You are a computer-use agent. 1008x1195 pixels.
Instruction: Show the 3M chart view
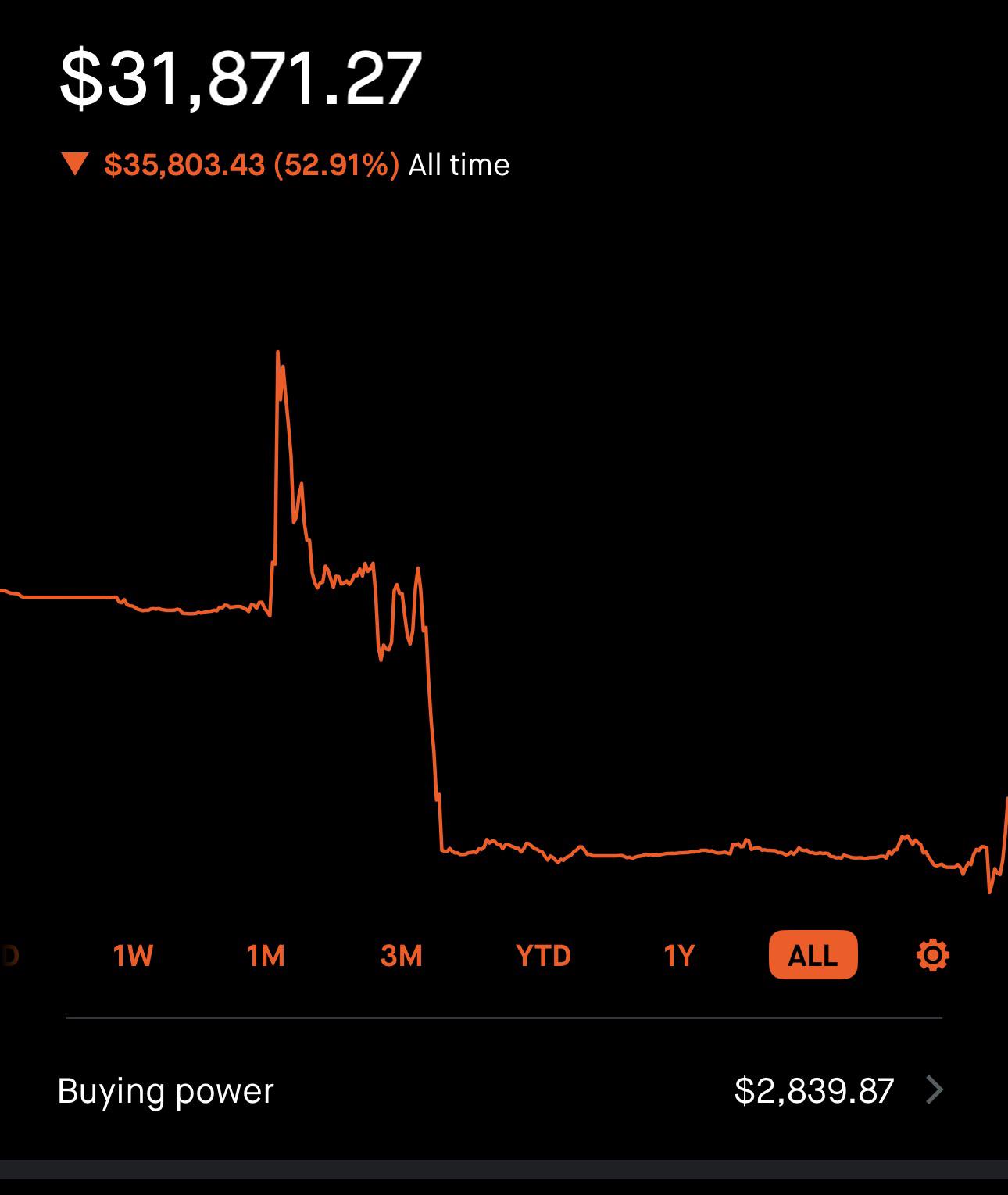[401, 955]
